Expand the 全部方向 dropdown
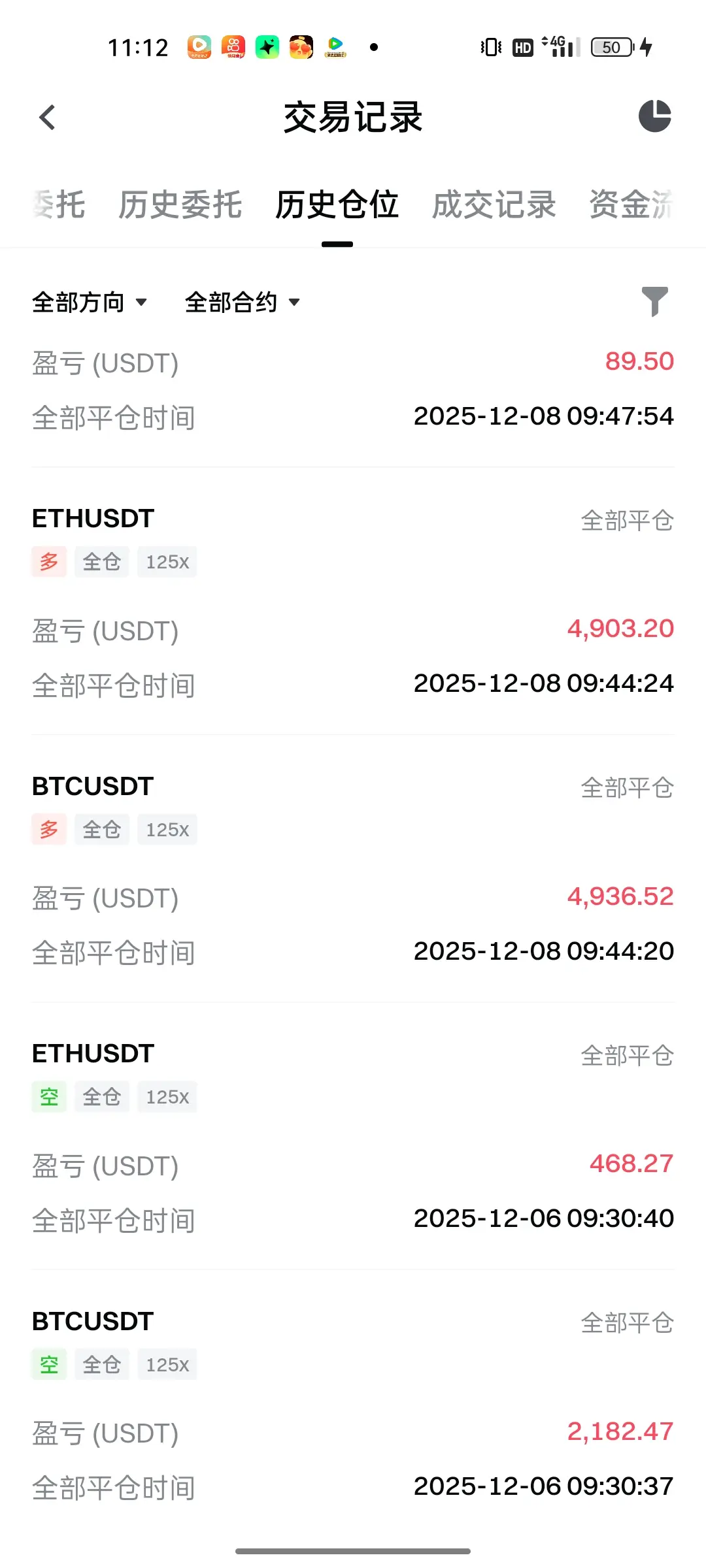 pyautogui.click(x=90, y=302)
